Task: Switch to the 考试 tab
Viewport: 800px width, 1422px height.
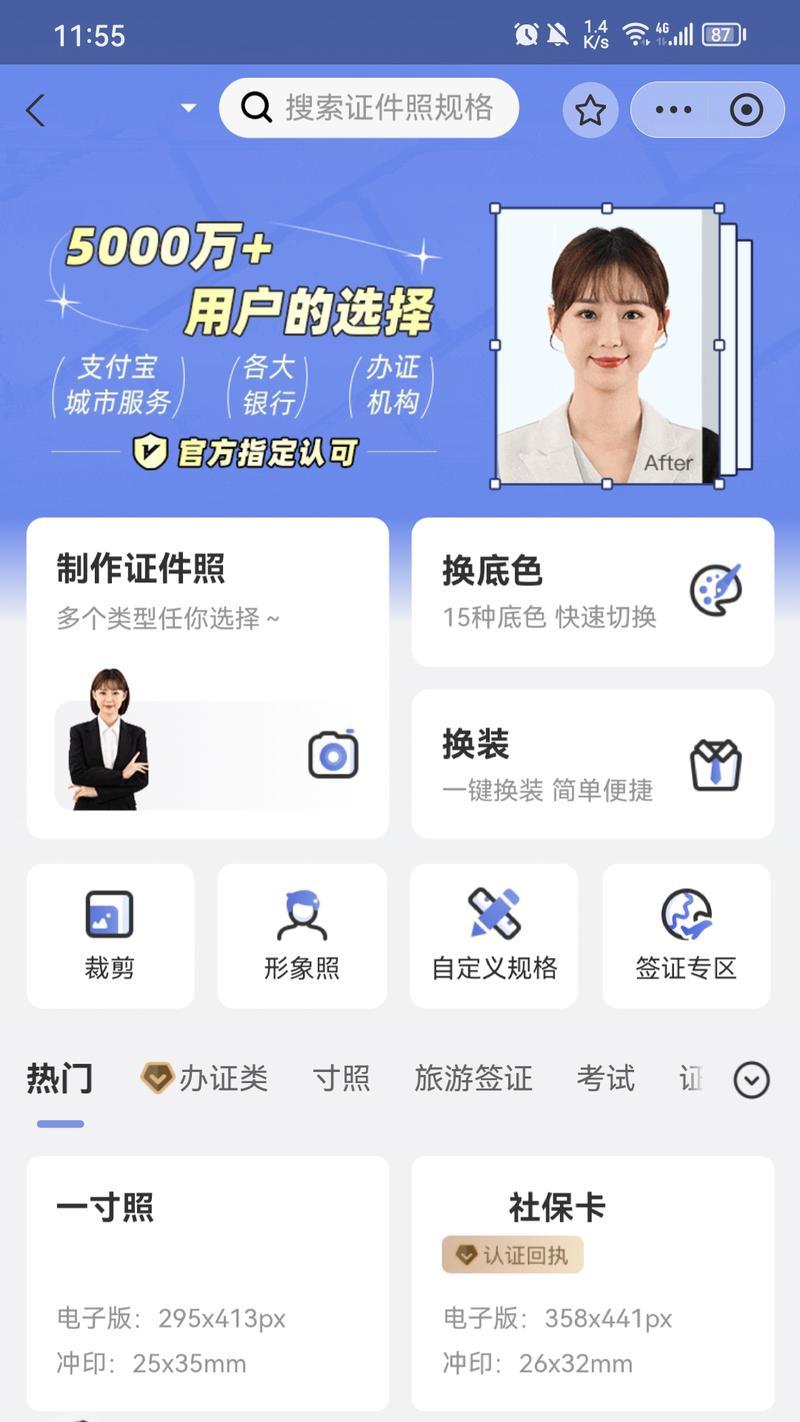Action: point(605,1078)
